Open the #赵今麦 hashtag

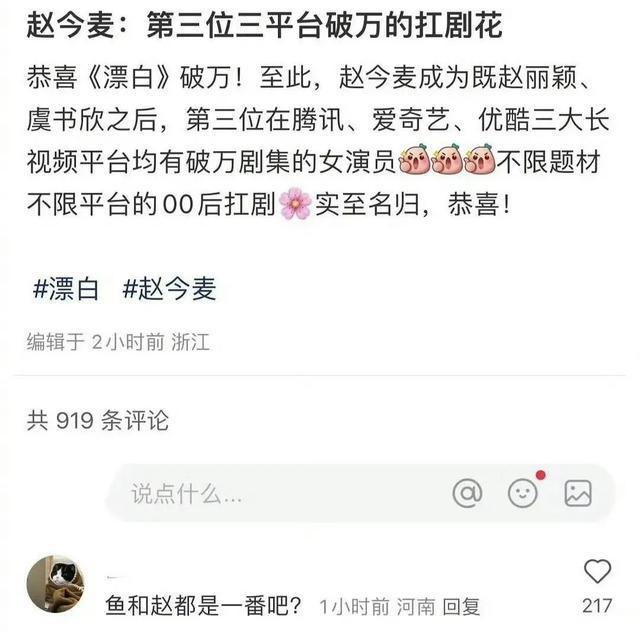coord(169,290)
